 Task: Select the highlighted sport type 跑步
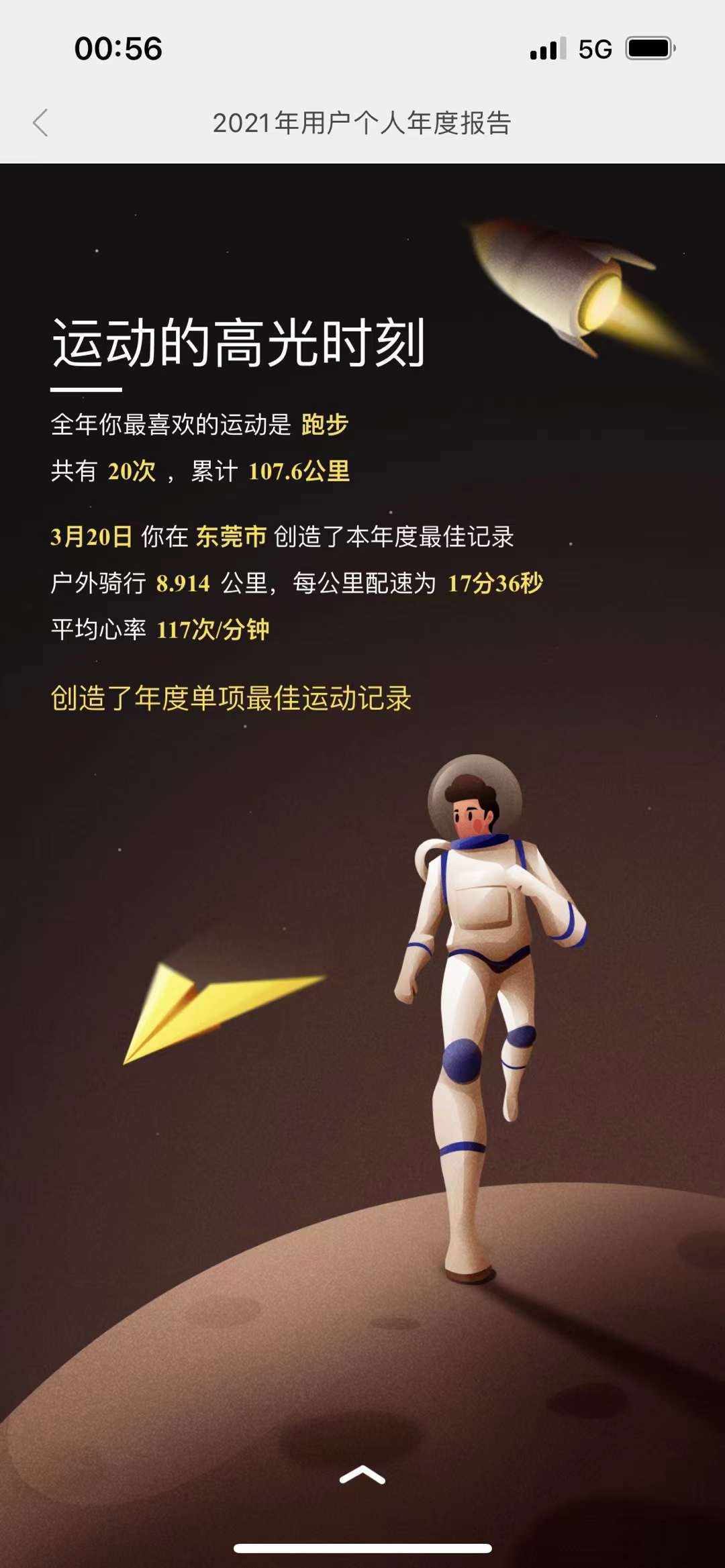(326, 425)
